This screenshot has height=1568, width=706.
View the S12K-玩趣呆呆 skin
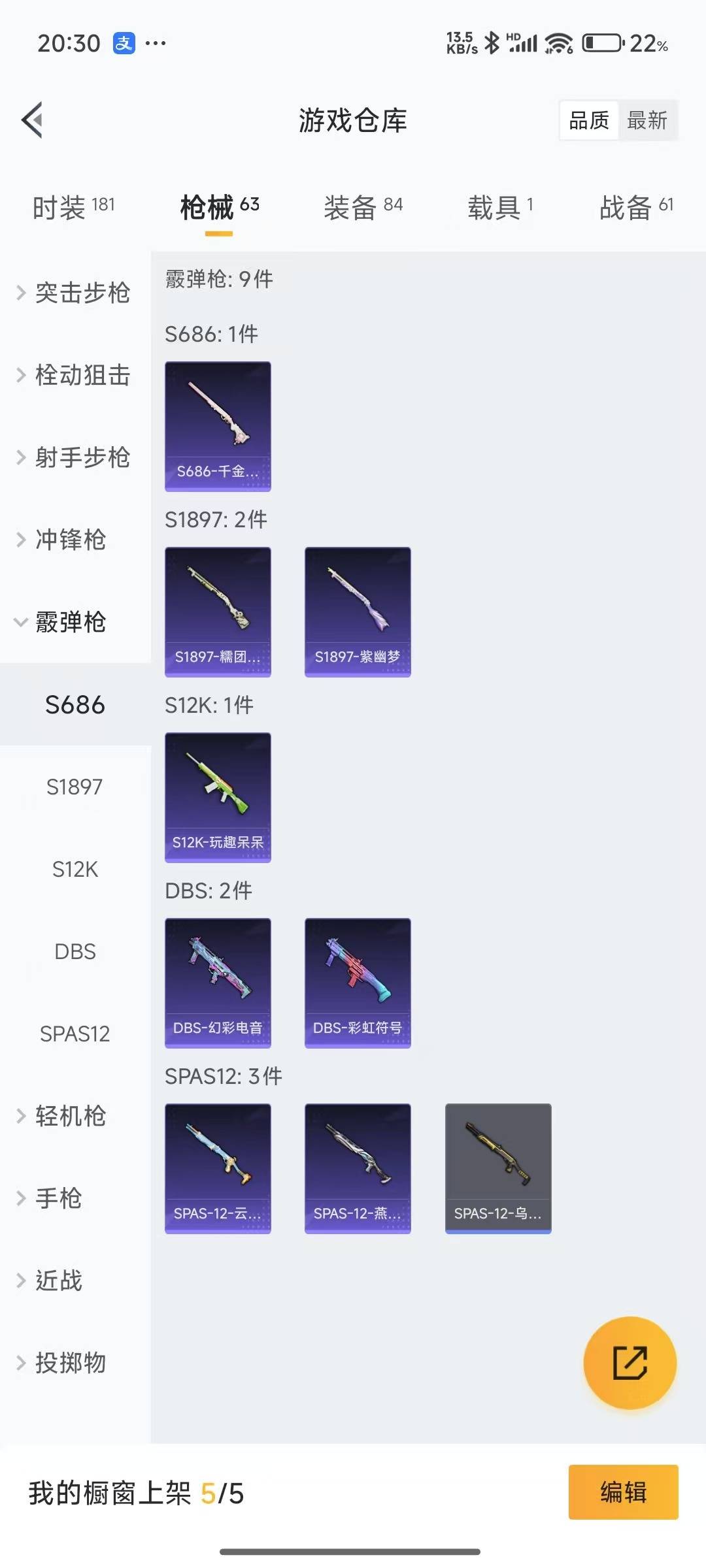[218, 797]
